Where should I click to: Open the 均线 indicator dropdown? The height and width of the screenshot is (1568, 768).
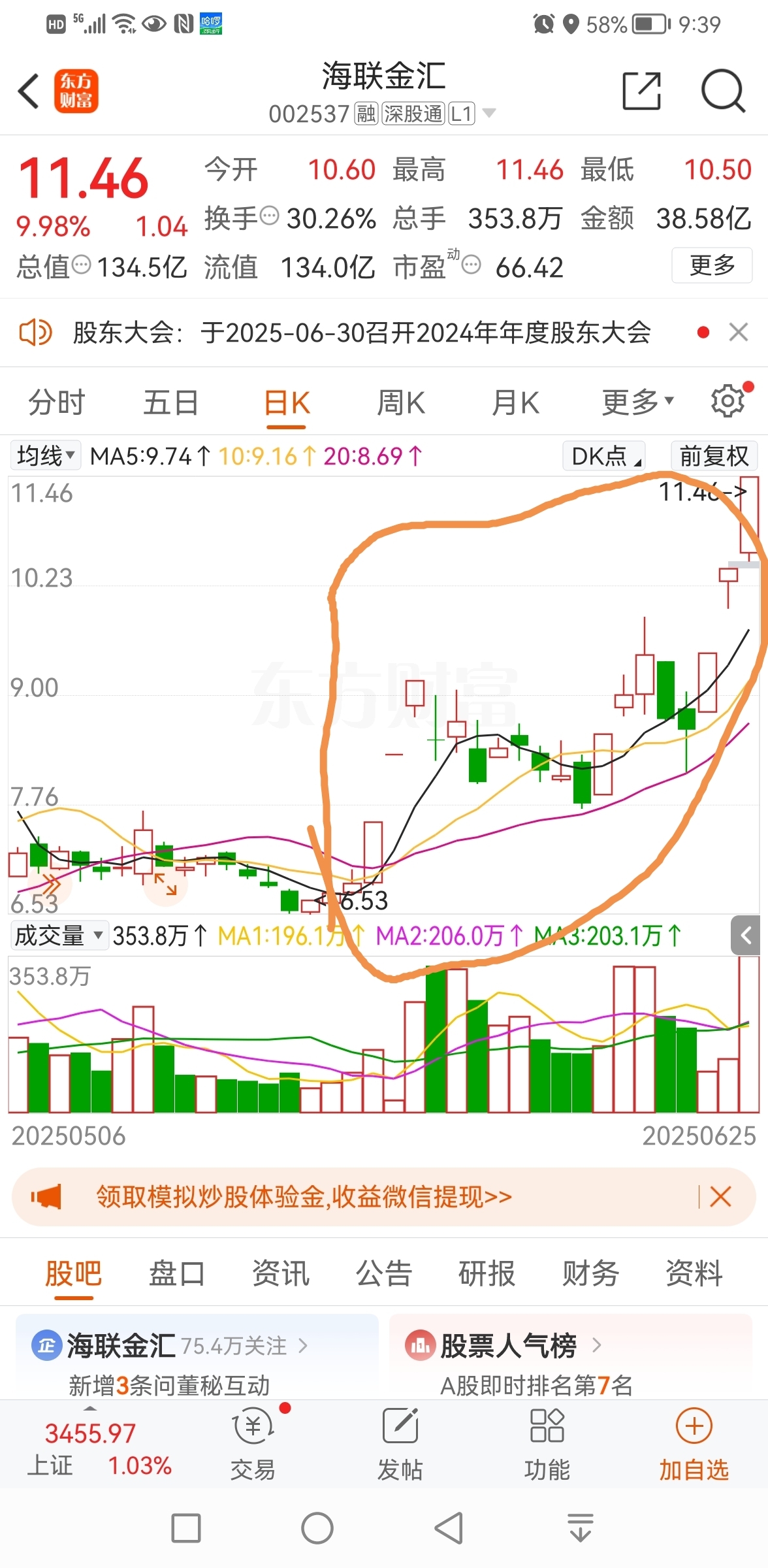[x=46, y=455]
